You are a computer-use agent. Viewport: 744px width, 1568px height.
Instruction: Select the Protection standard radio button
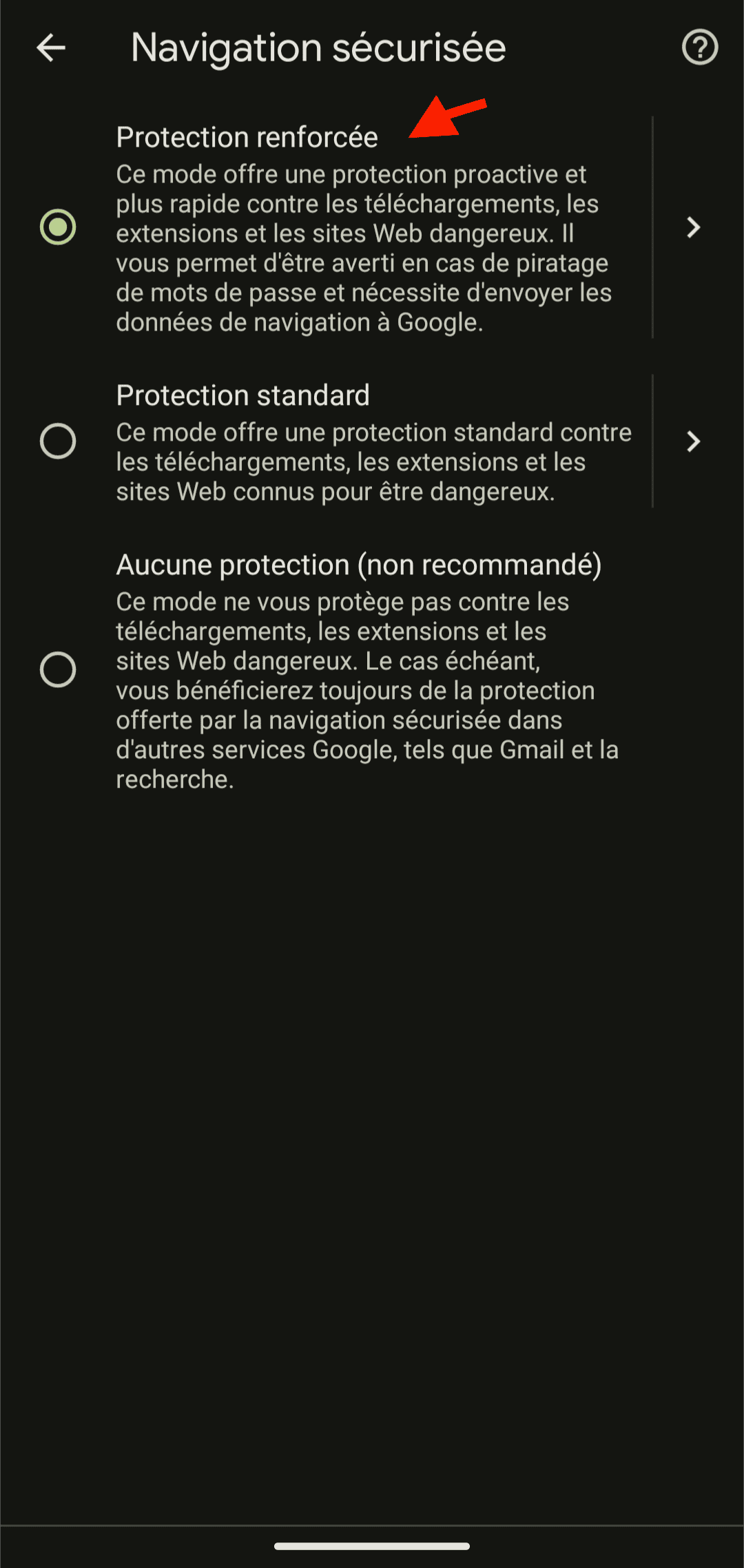click(x=58, y=441)
